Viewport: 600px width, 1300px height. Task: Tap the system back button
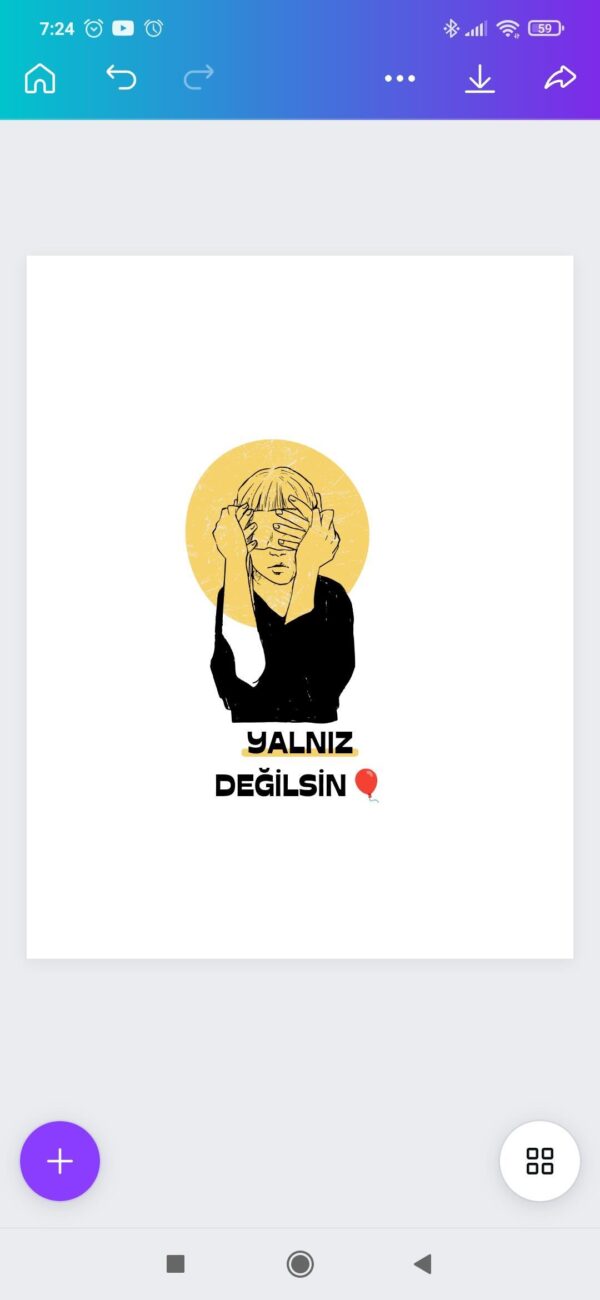(422, 1264)
